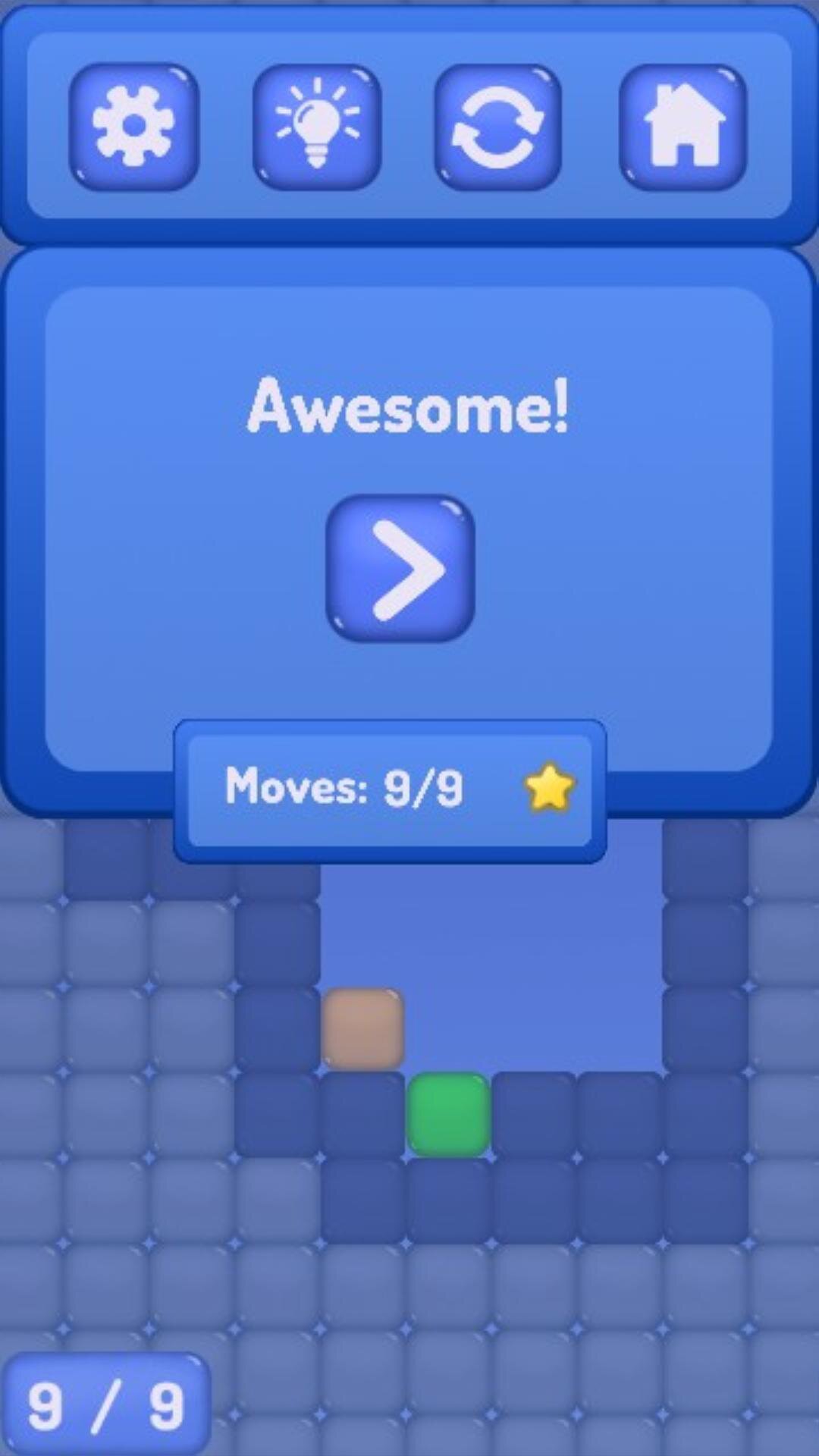The width and height of the screenshot is (819, 1456).
Task: Open the settings gear
Action: (134, 126)
